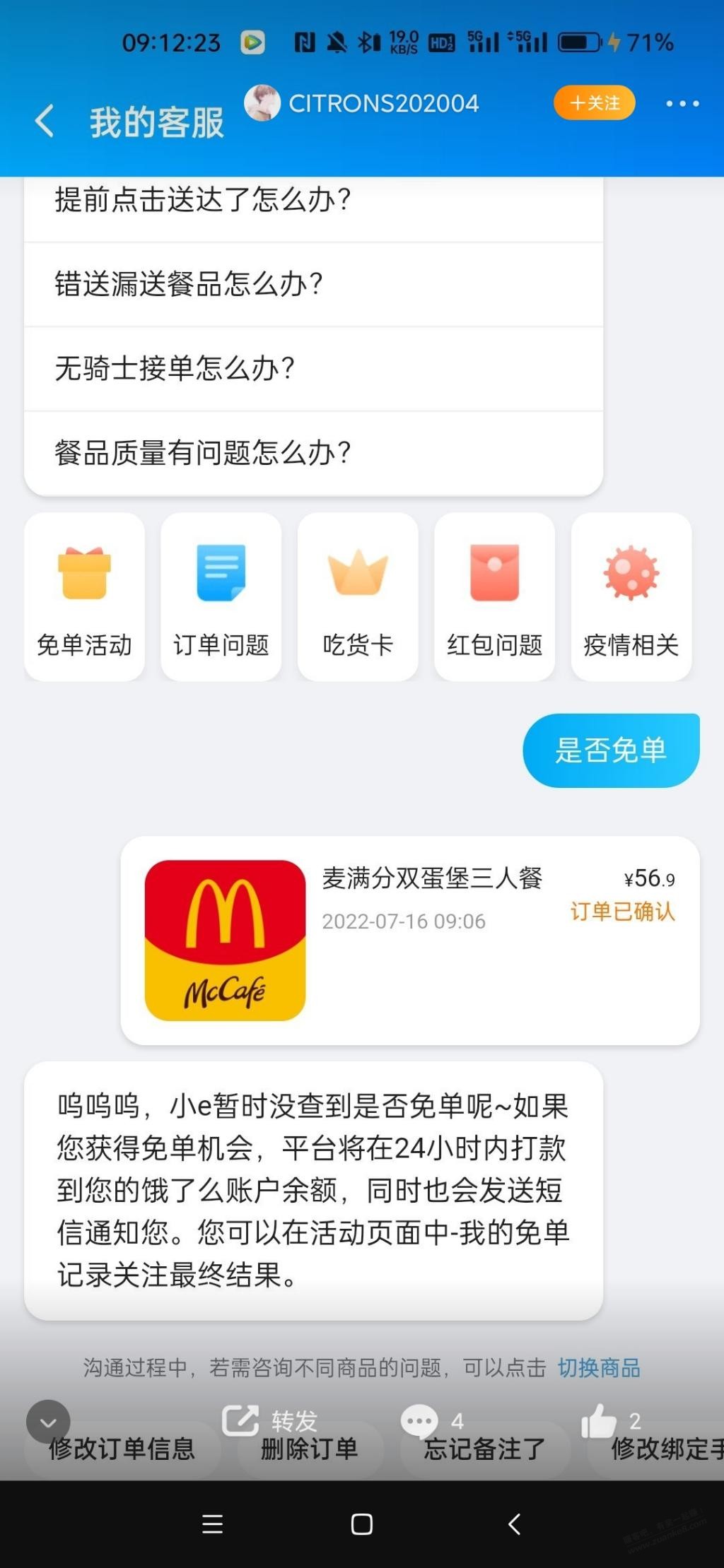Select the 免单活动 category
Viewport: 724px width, 1568px height.
pyautogui.click(x=84, y=596)
